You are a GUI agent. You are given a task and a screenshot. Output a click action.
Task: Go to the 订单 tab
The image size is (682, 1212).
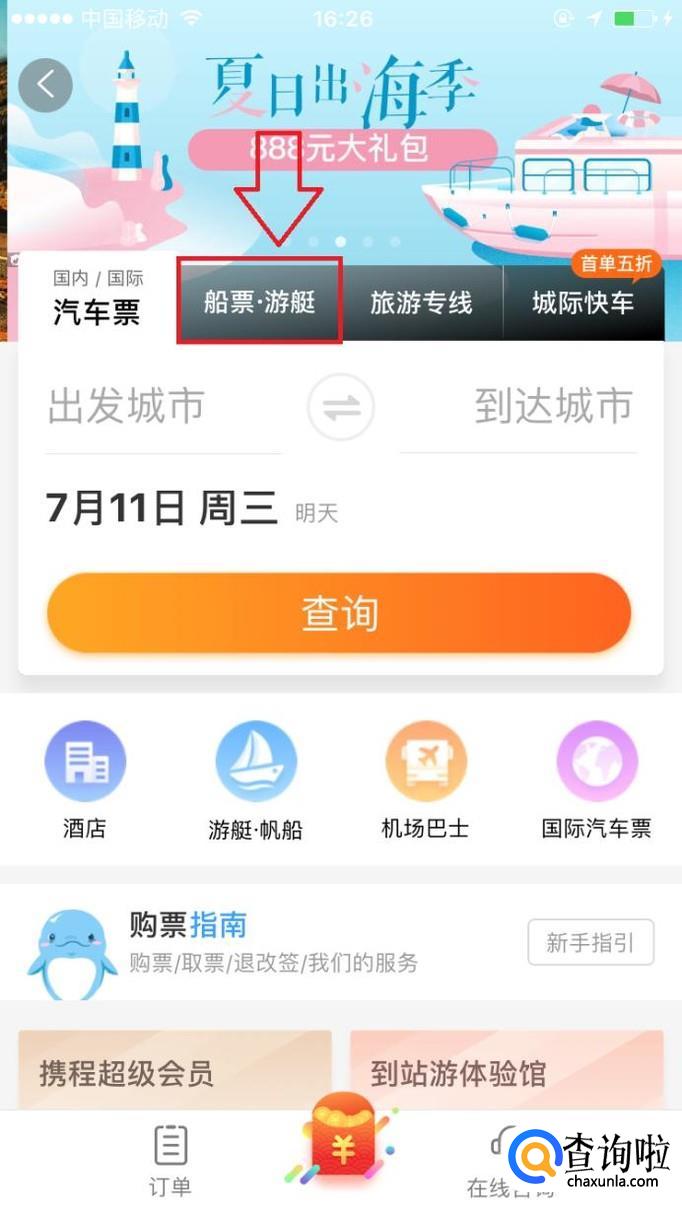coord(170,1160)
